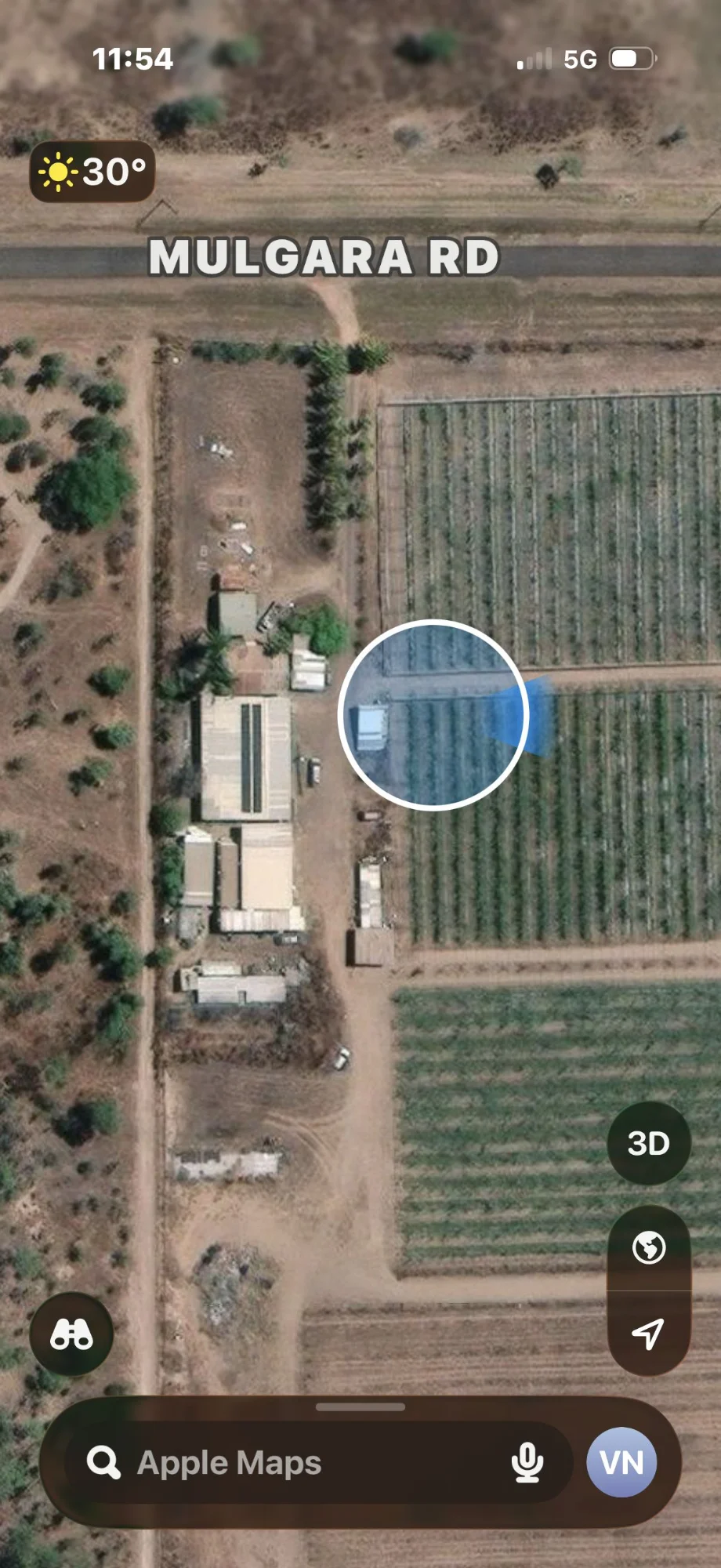
Task: Start voice search with microphone
Action: coord(527,1463)
